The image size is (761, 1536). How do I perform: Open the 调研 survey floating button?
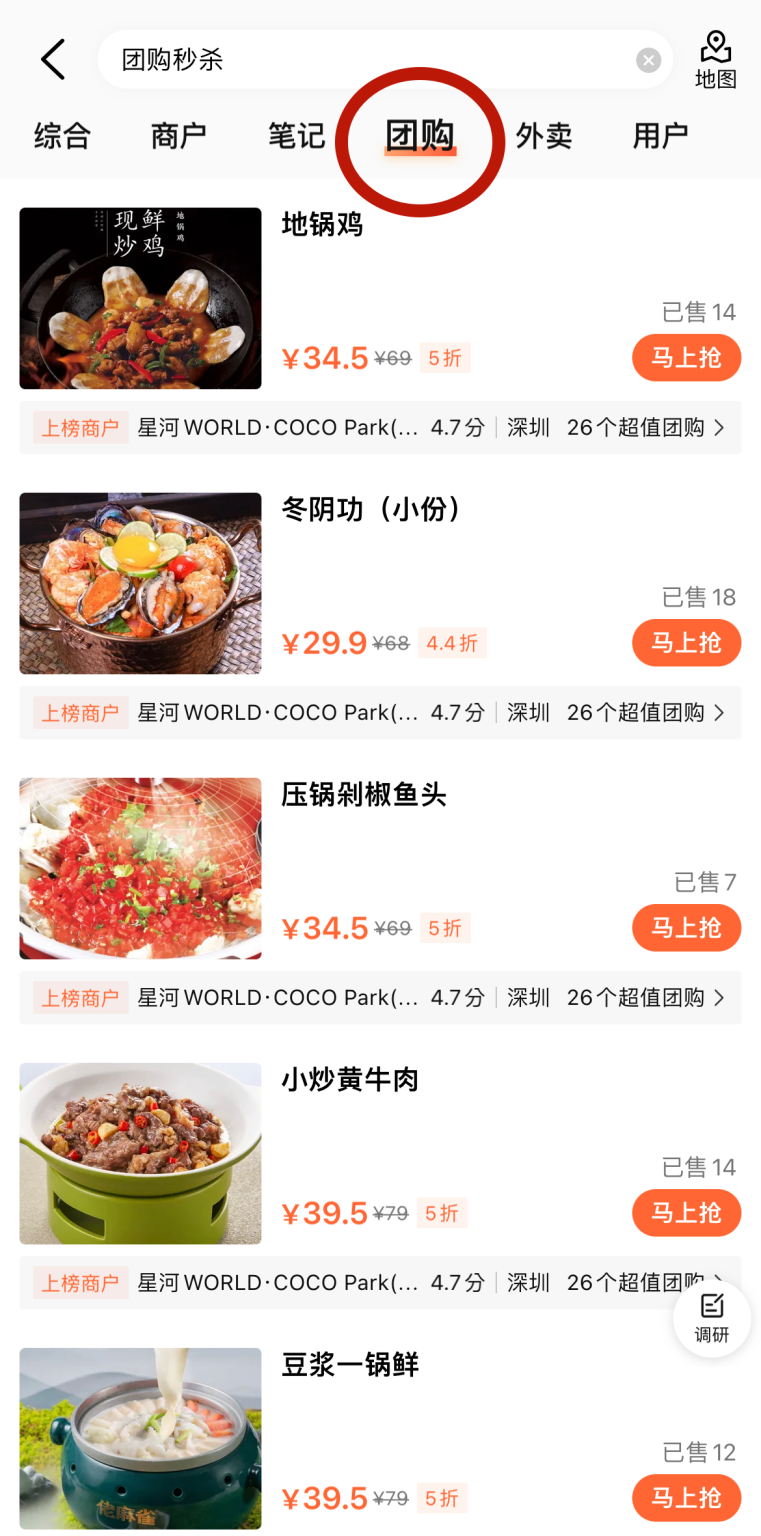712,1319
